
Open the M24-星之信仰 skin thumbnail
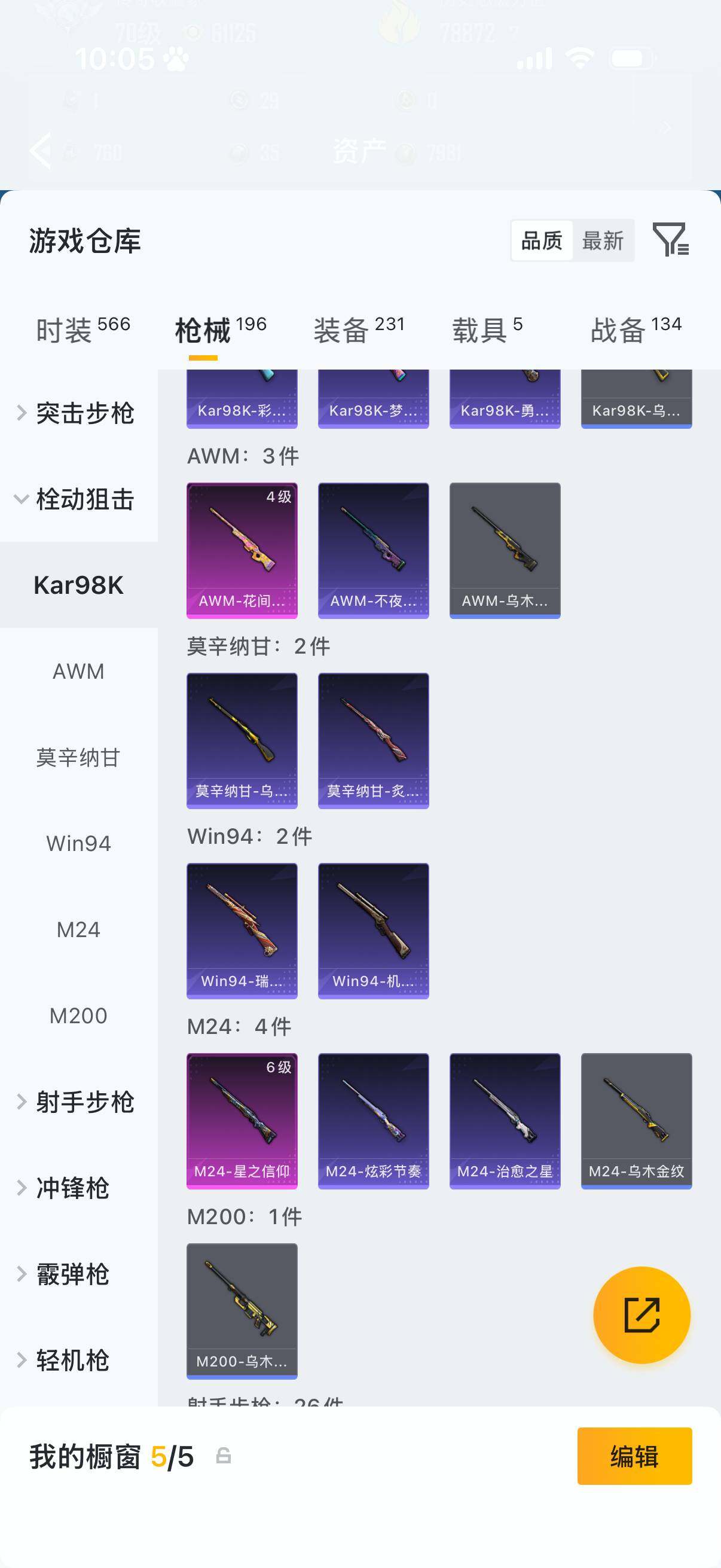tap(242, 1119)
